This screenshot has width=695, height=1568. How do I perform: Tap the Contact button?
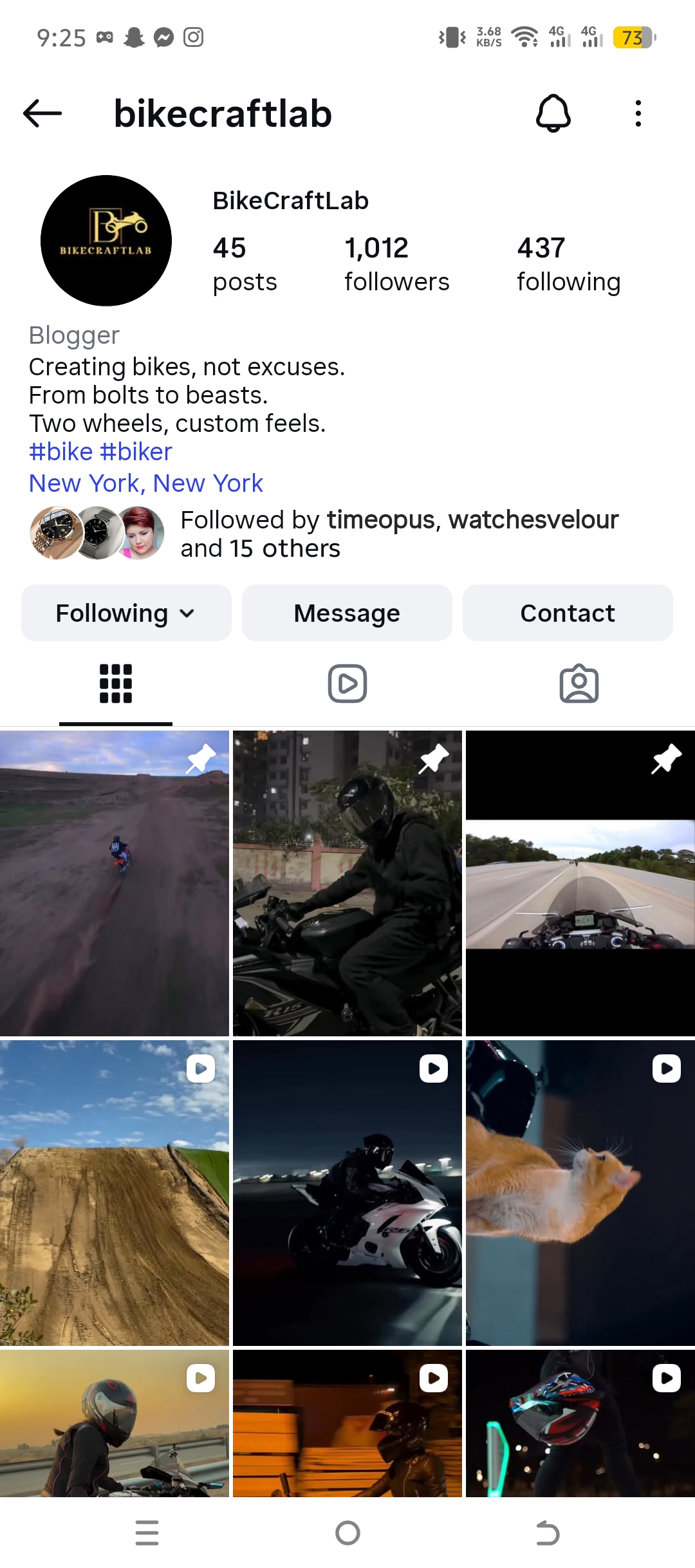coord(567,613)
